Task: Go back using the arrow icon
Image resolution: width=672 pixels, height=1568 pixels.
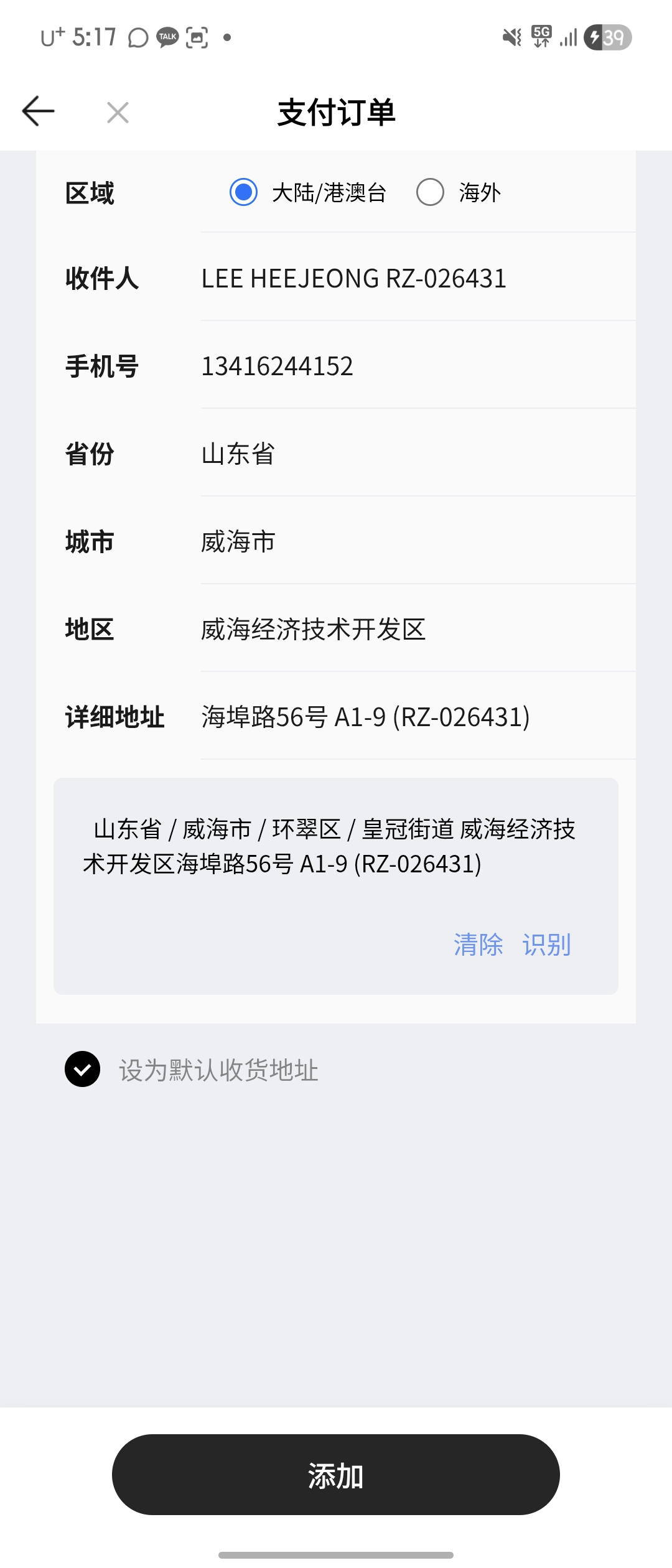Action: pos(39,112)
